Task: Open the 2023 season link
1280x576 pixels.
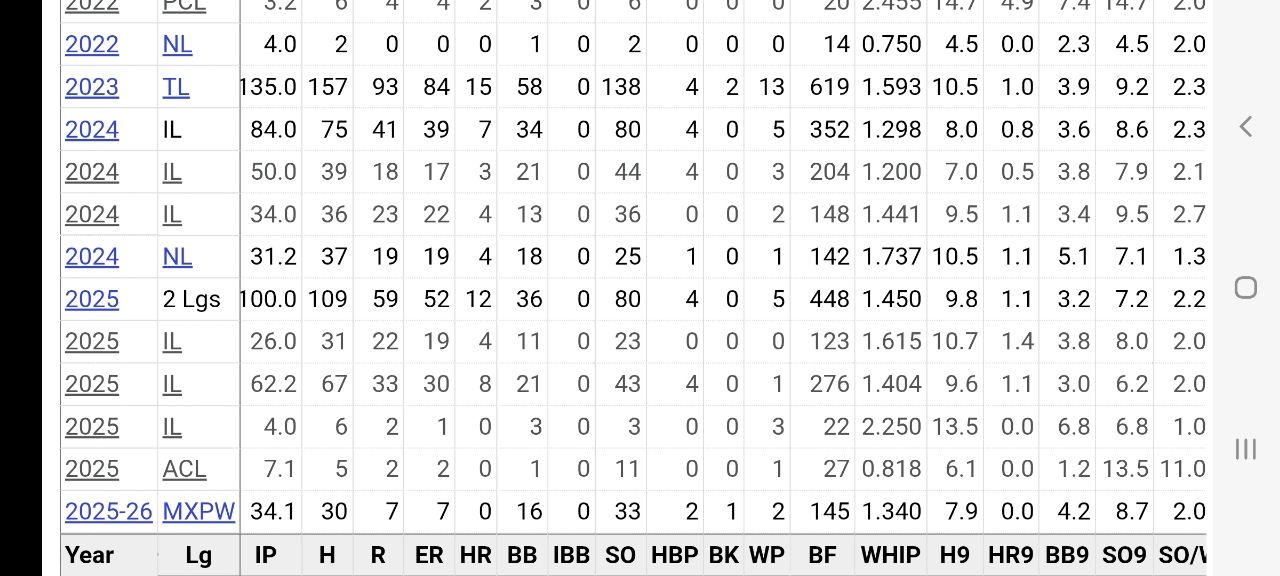Action: (x=92, y=87)
